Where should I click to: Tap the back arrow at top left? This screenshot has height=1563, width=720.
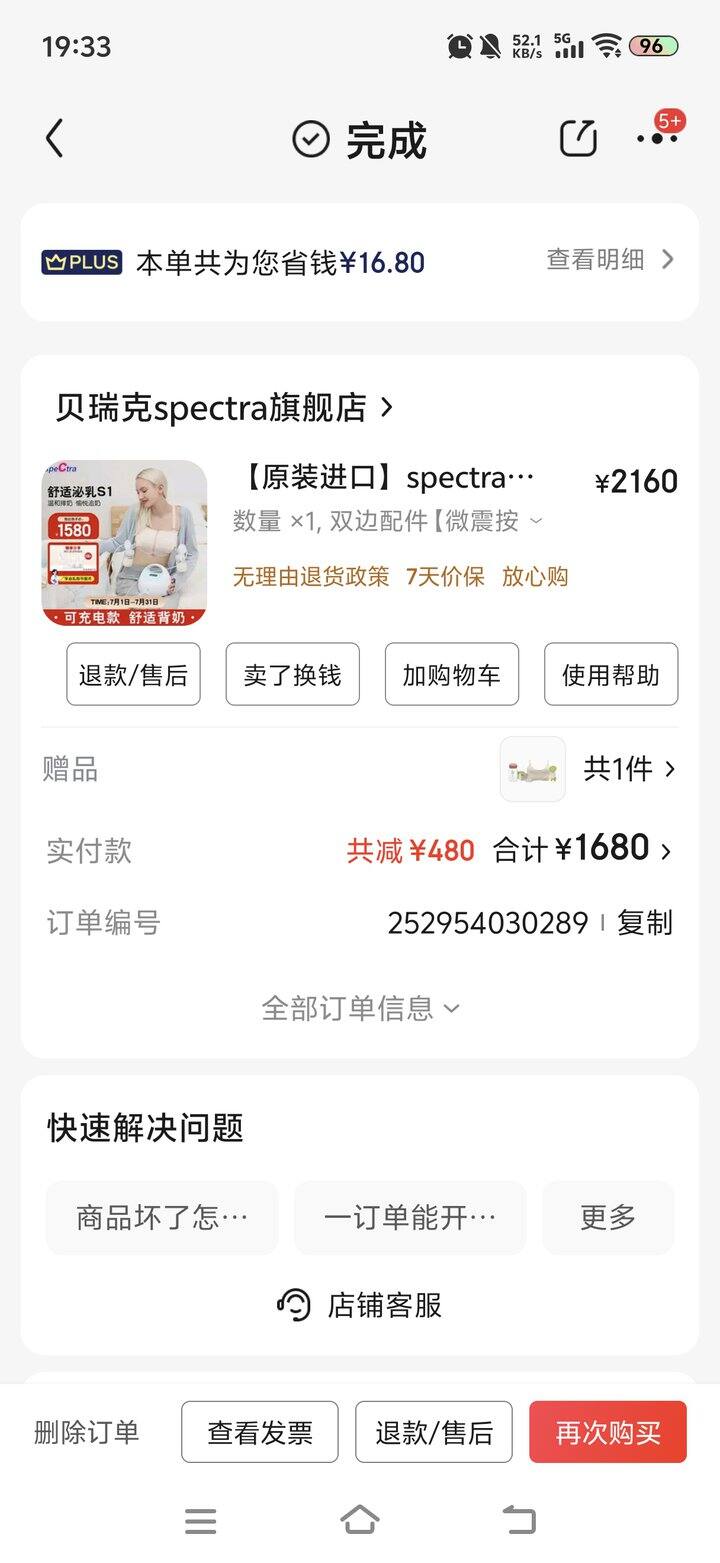pos(55,139)
